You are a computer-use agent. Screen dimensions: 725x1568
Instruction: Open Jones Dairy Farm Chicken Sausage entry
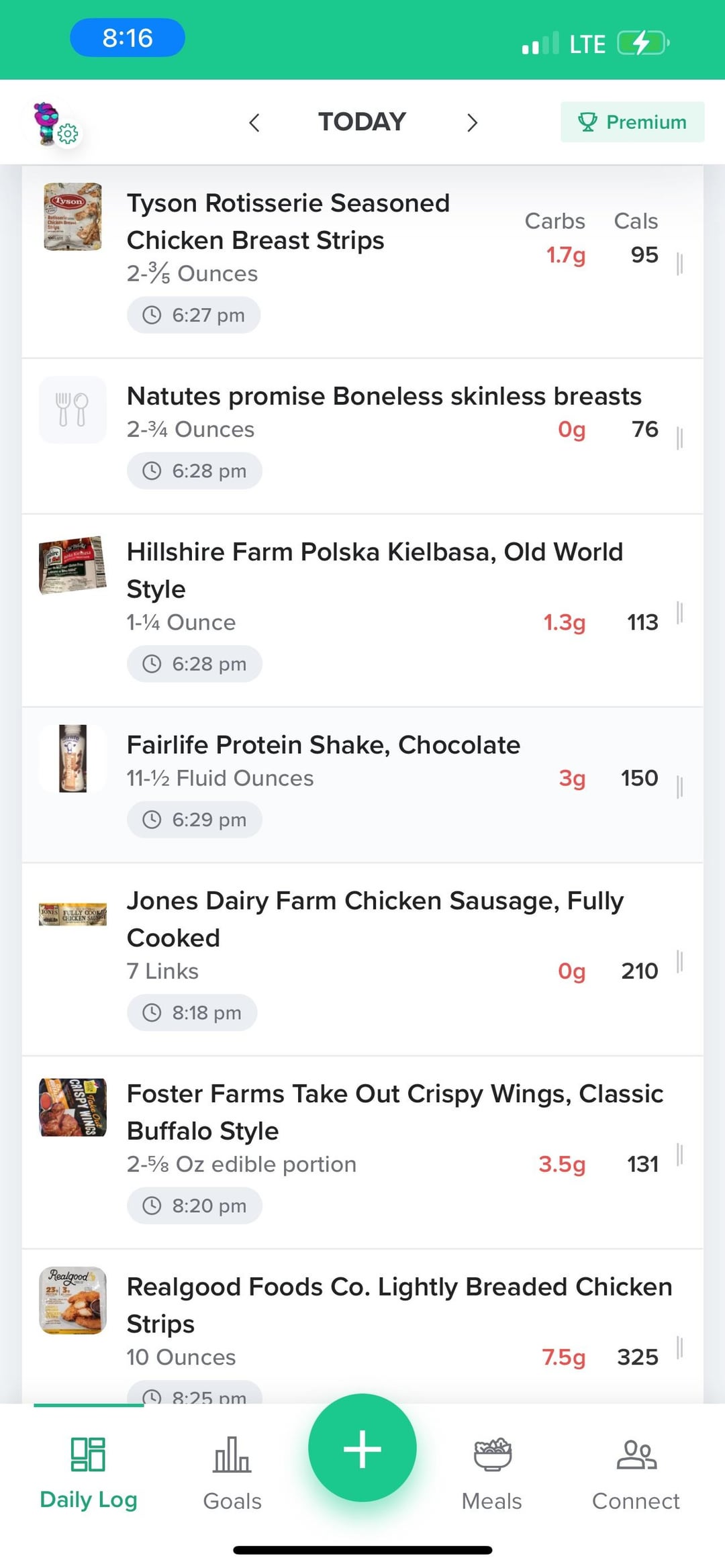362,959
